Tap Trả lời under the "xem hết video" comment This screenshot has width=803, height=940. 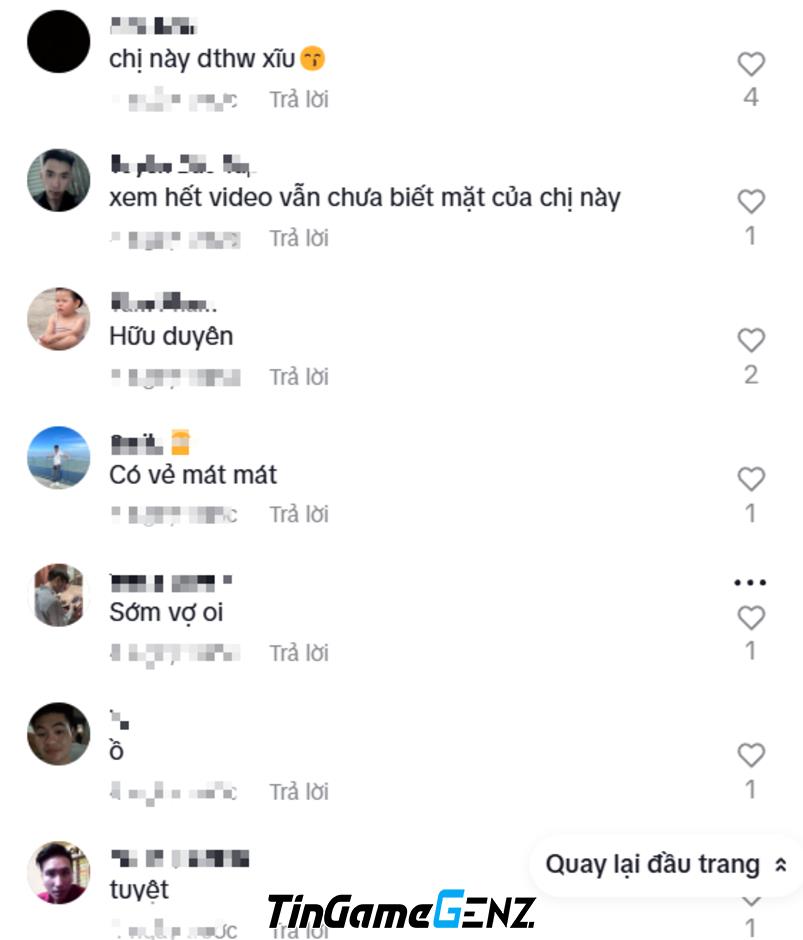[298, 238]
